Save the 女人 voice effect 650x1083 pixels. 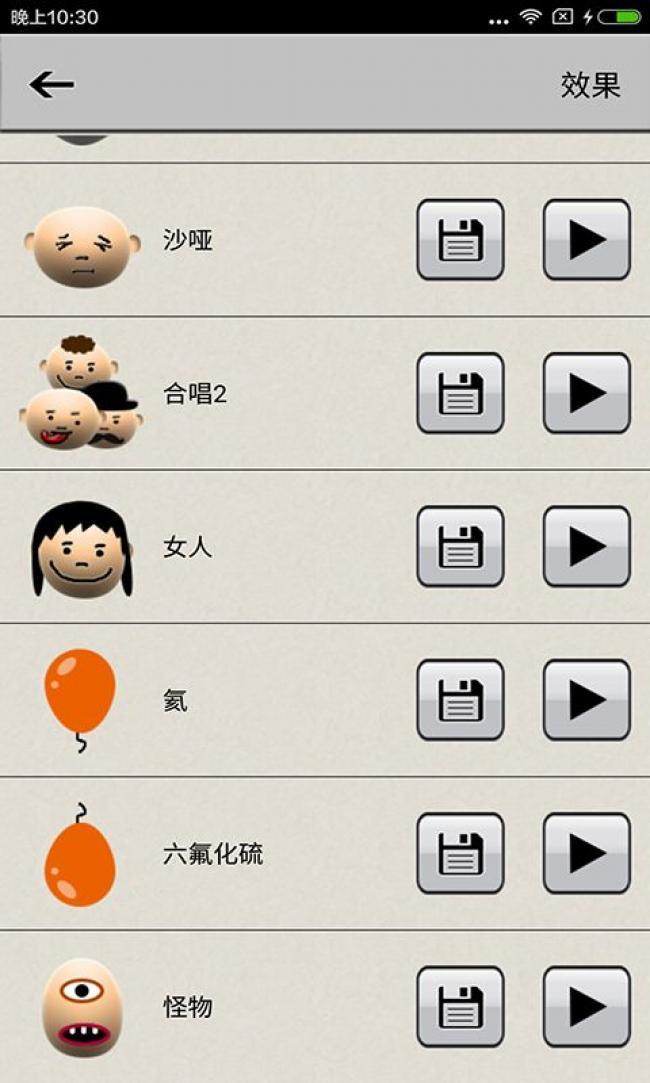(x=460, y=547)
